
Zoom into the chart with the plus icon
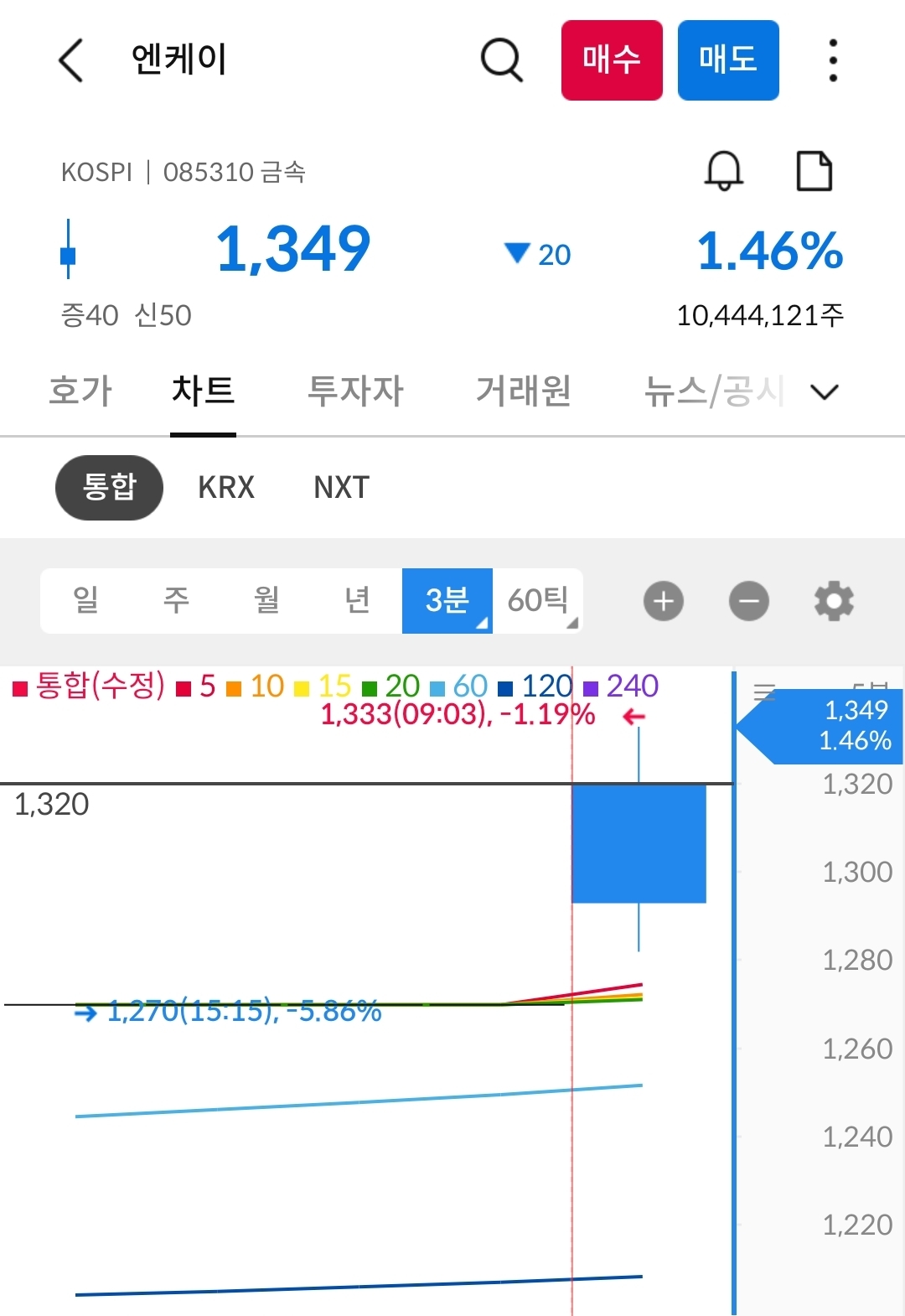[663, 600]
